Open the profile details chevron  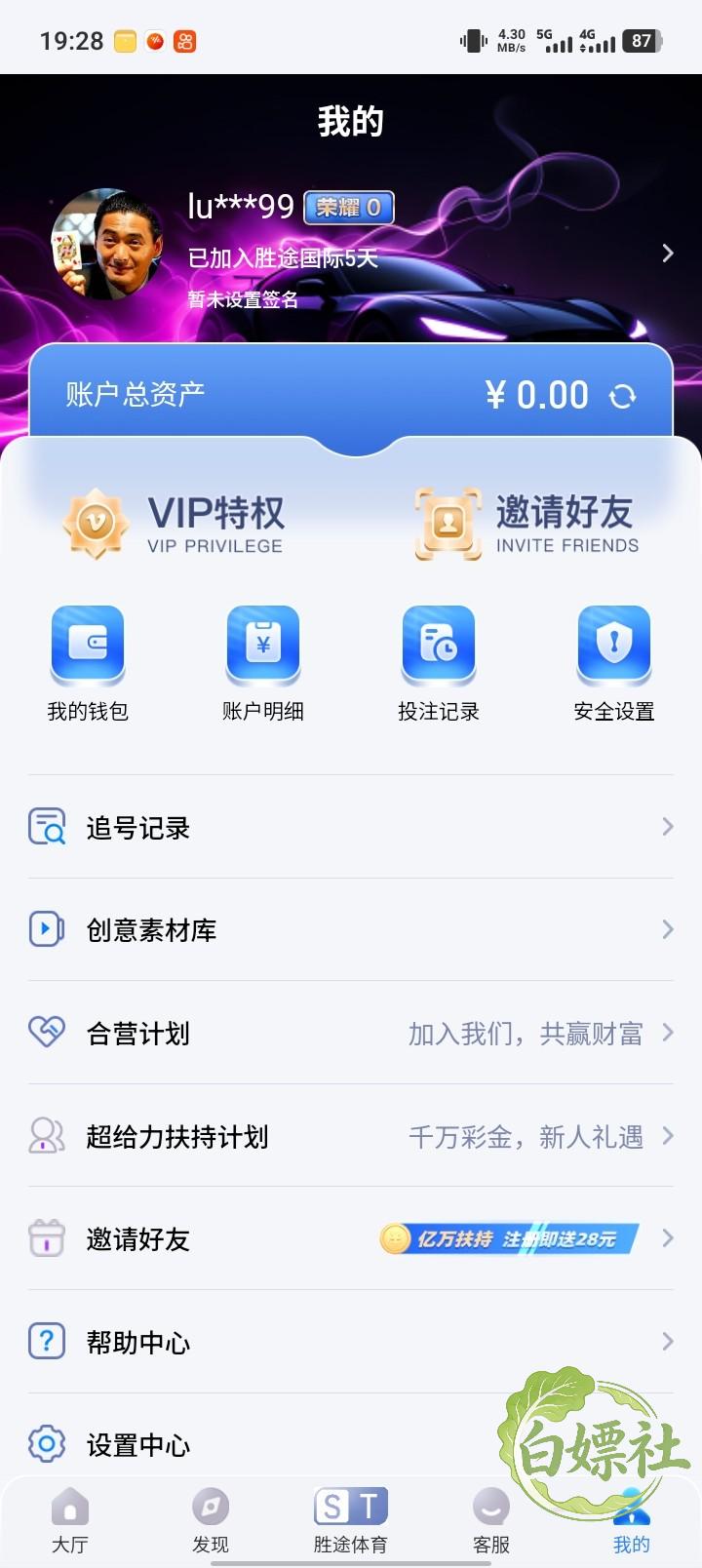668,254
